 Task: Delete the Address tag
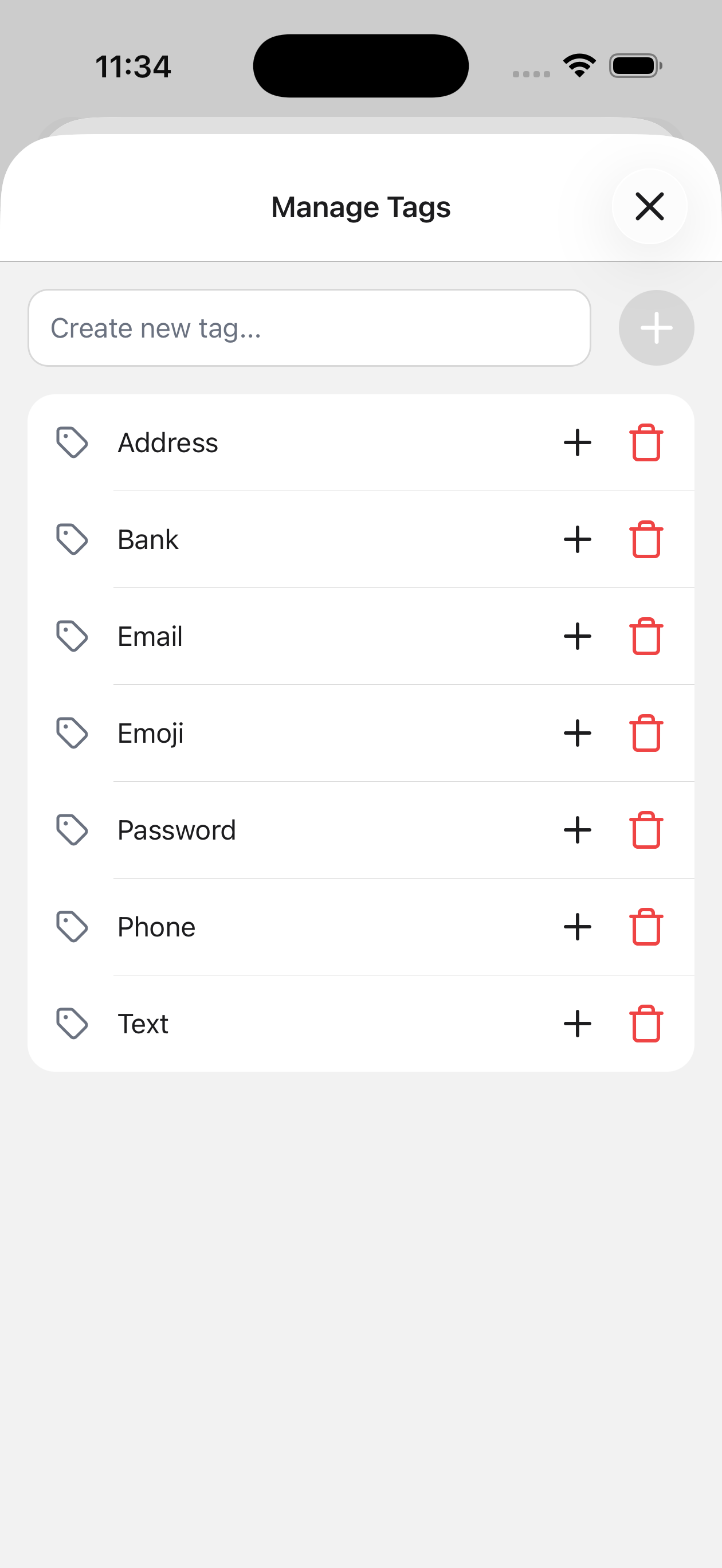click(x=646, y=442)
